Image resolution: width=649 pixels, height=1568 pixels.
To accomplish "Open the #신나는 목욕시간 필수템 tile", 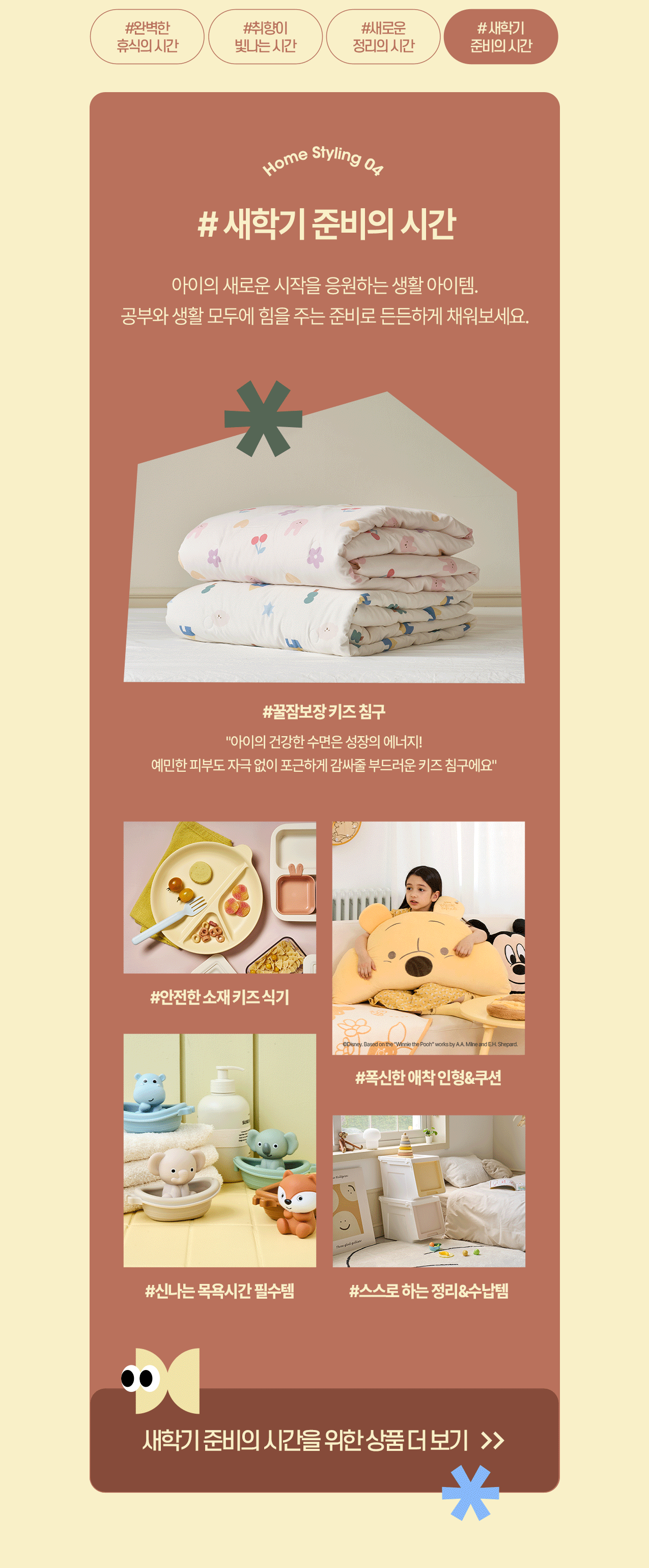I will point(220,1150).
